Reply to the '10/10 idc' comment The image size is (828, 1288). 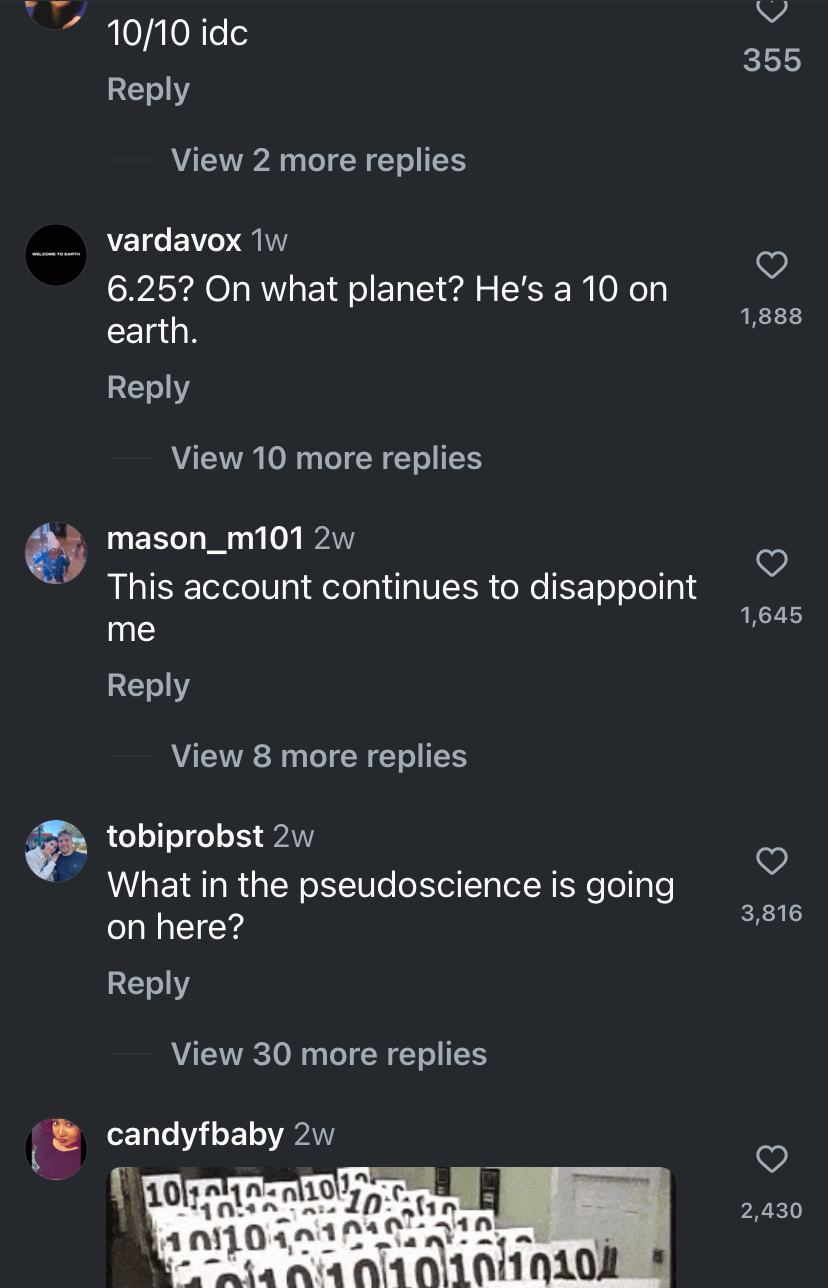148,89
